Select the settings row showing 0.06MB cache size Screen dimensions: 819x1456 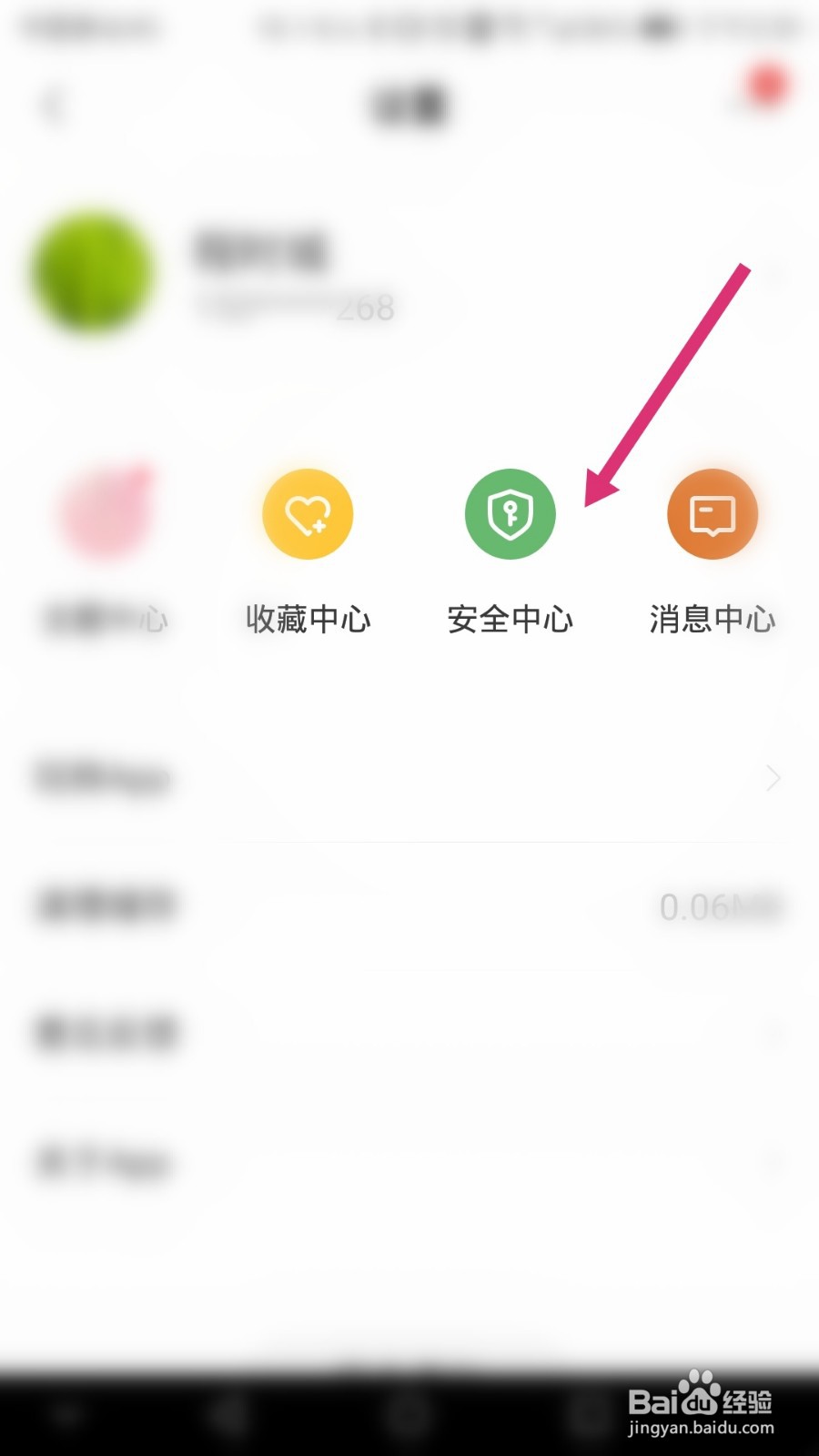tap(409, 905)
